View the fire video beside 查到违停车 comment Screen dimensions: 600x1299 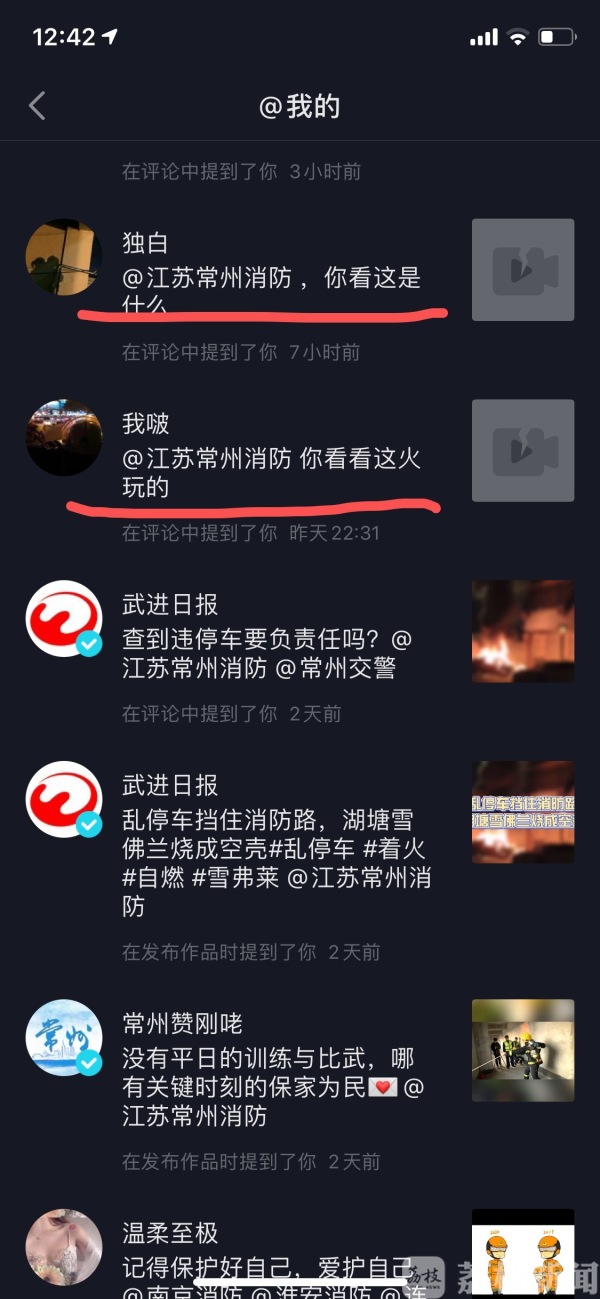tap(523, 631)
